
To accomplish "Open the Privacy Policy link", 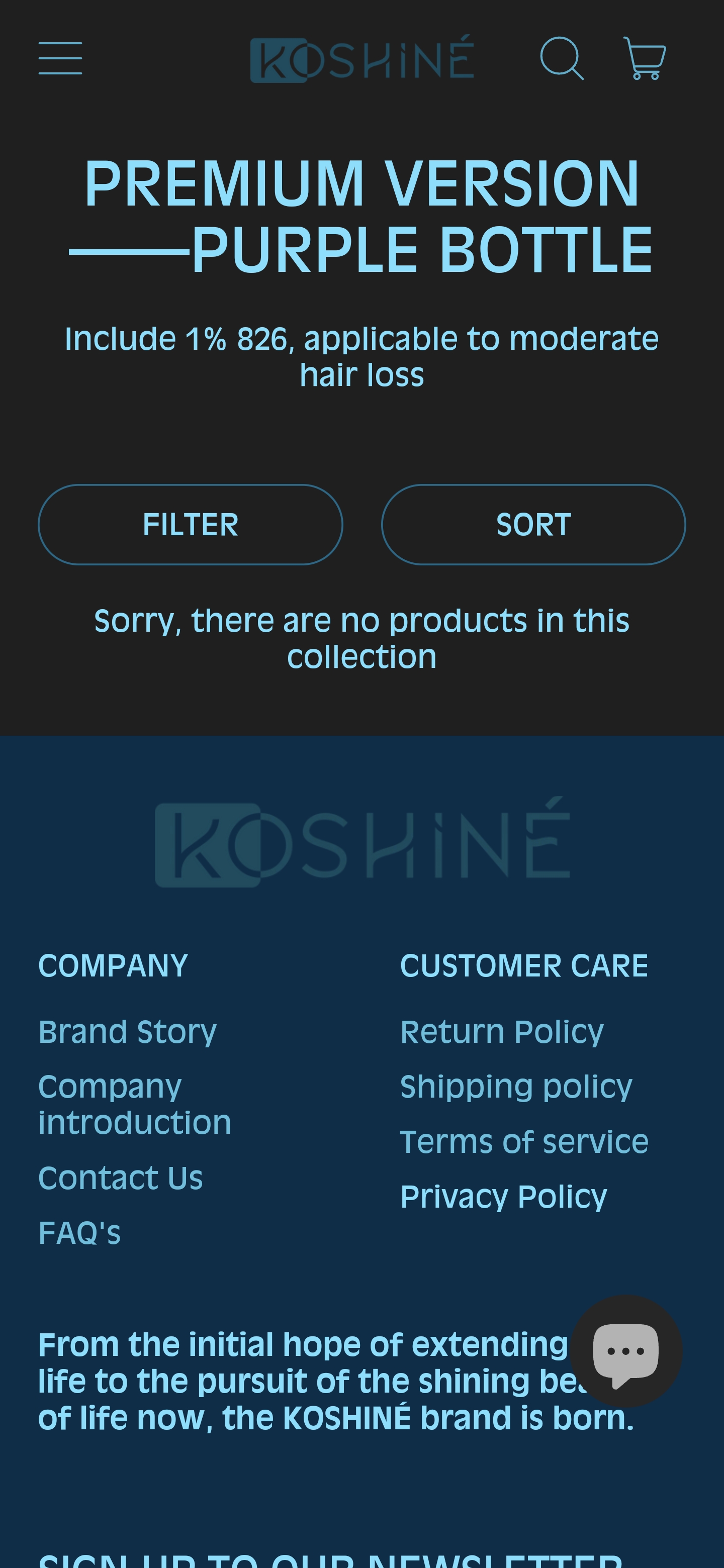I will pos(503,1196).
